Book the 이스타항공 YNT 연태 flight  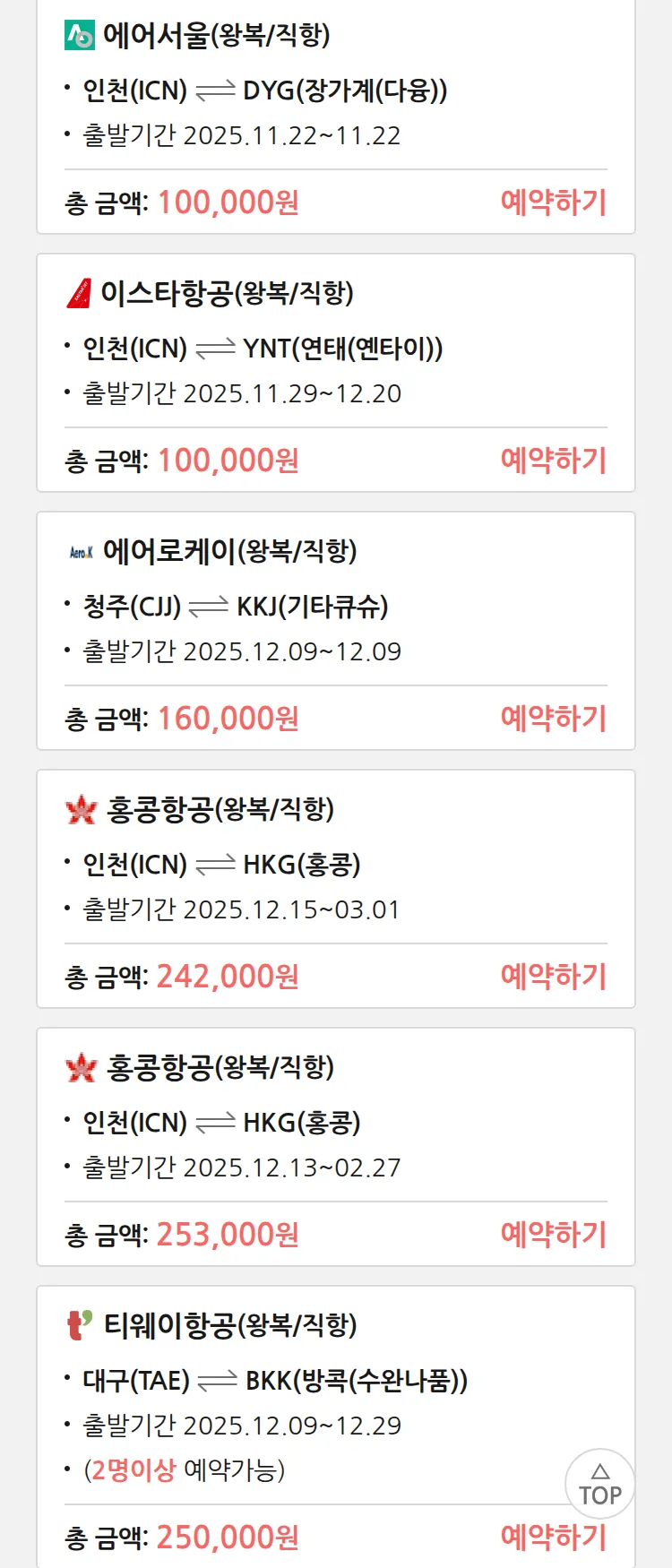click(x=553, y=461)
